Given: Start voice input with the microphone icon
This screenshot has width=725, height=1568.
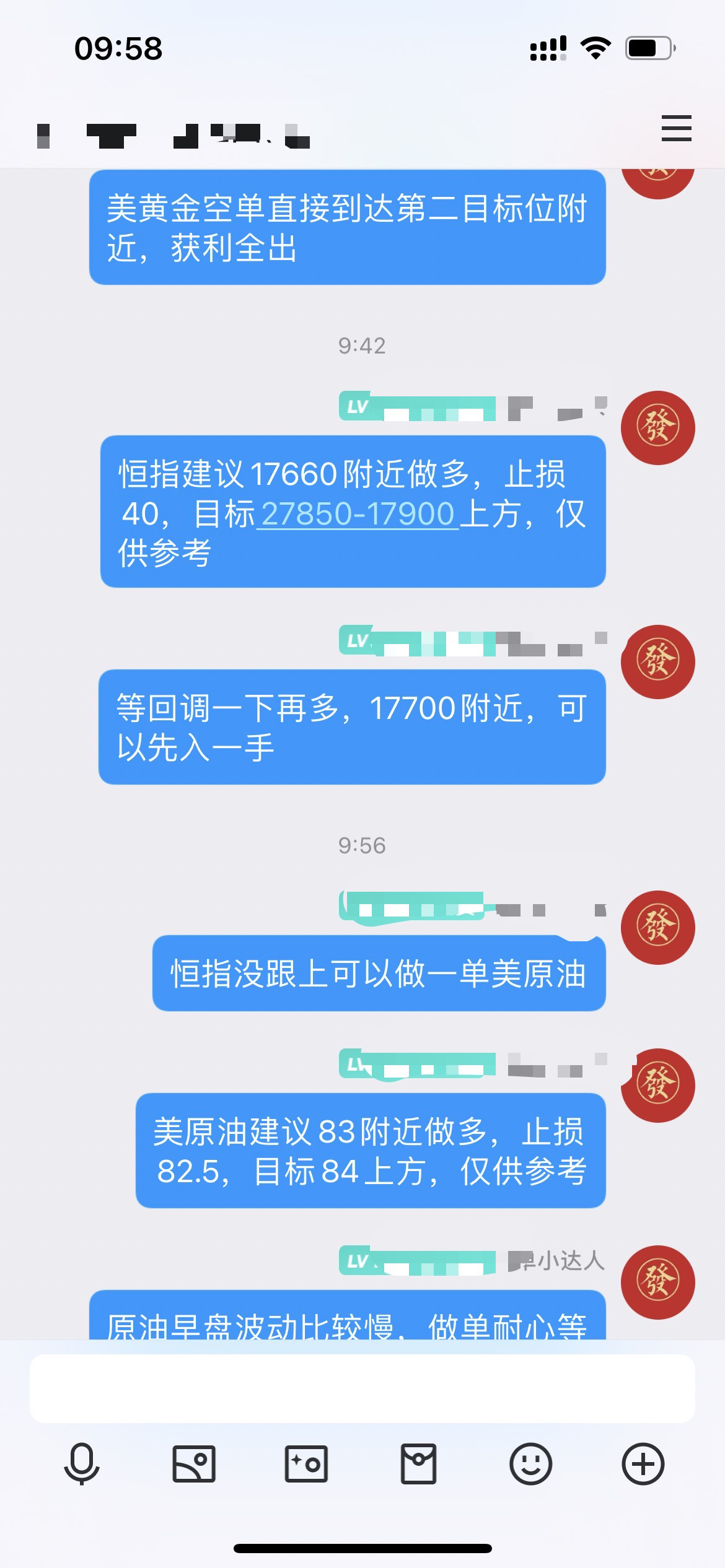Looking at the screenshot, I should [82, 1464].
